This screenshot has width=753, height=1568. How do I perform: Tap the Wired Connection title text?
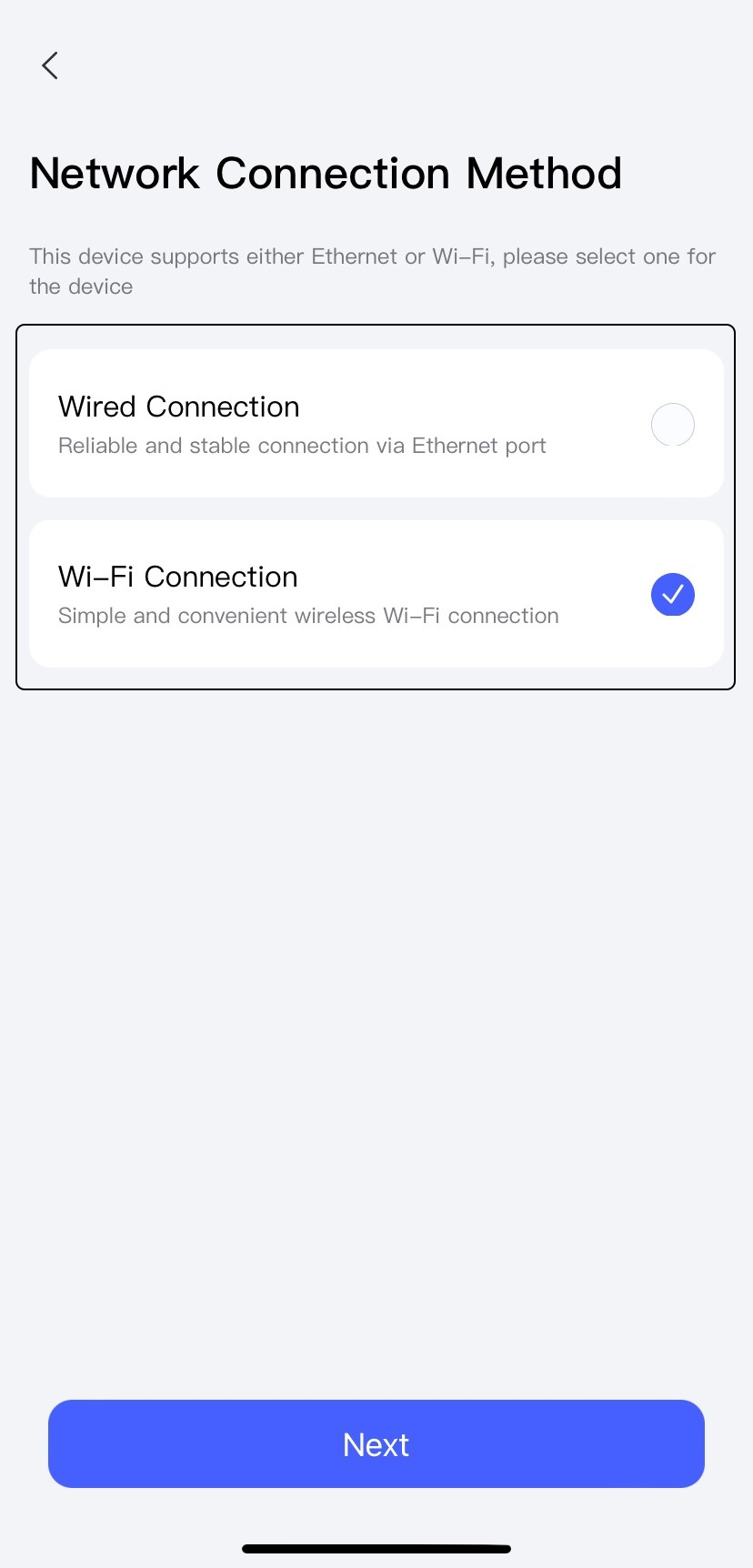pos(178,407)
